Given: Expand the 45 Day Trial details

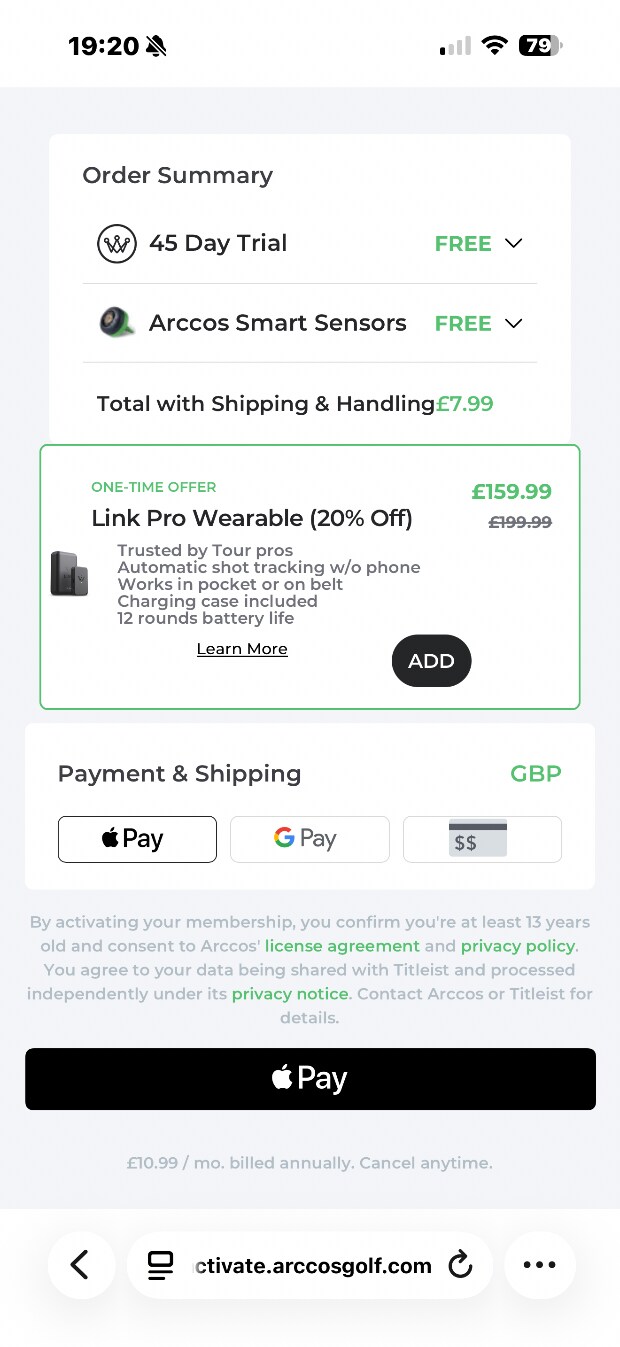Looking at the screenshot, I should 513,243.
